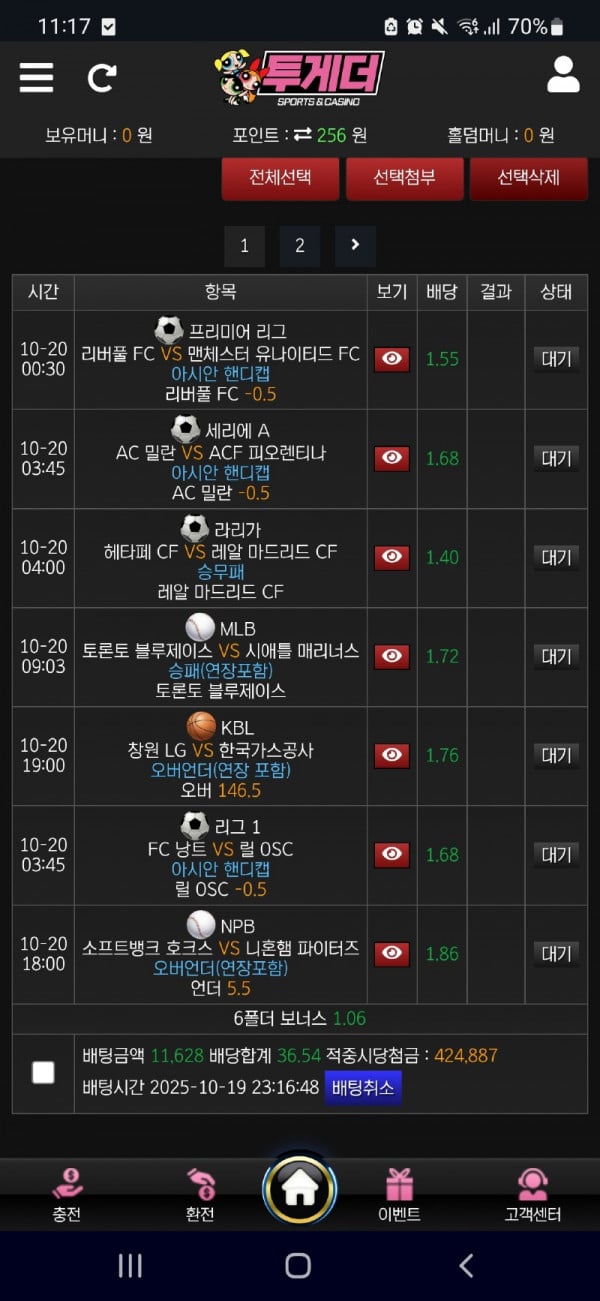Open the 충전 tab
The width and height of the screenshot is (600, 1301).
click(67, 1195)
